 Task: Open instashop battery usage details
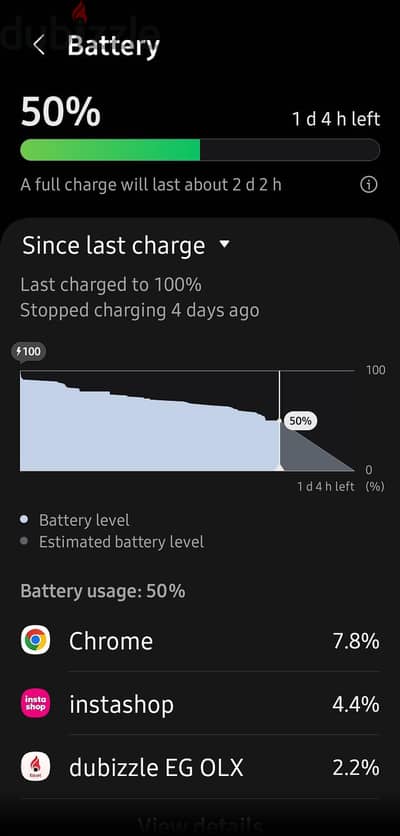click(200, 704)
